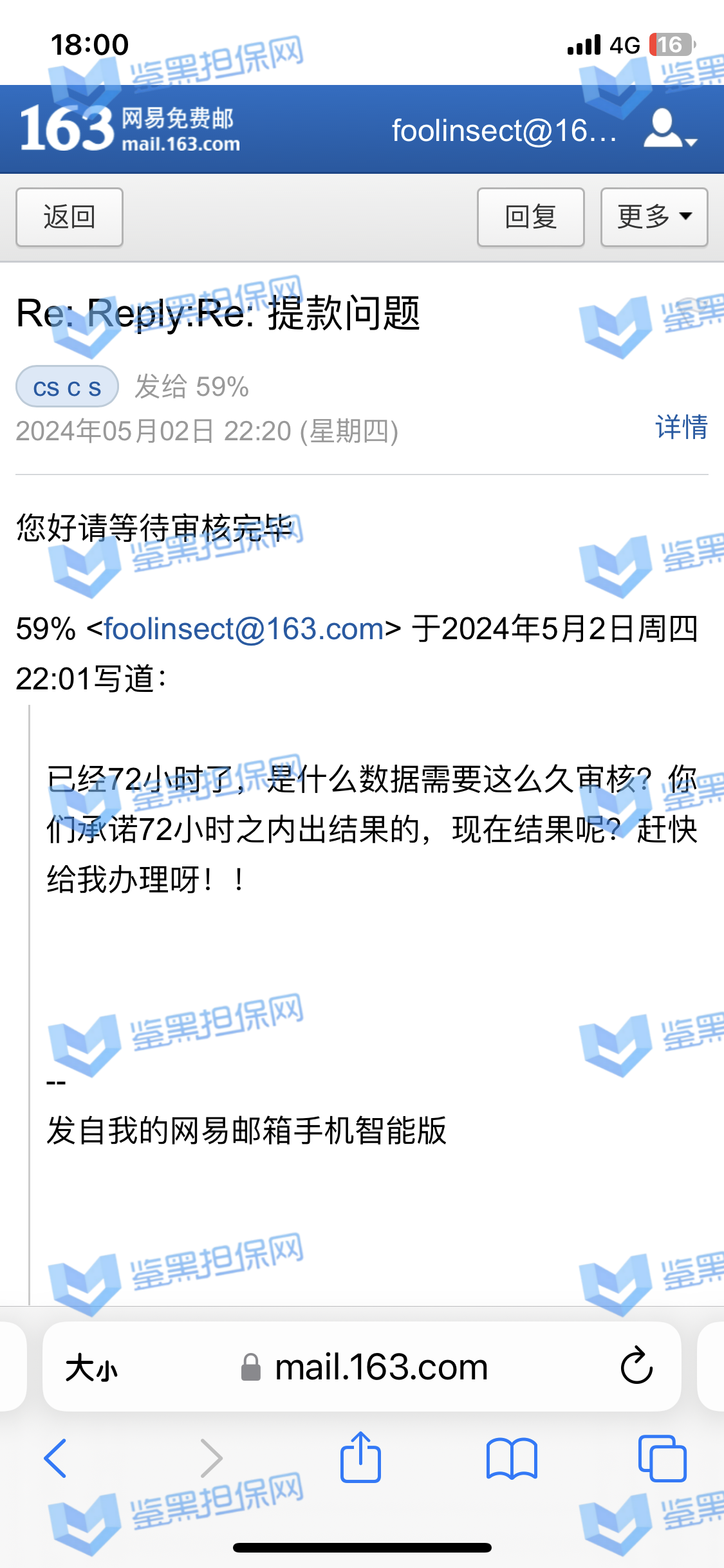The image size is (724, 1568).
Task: Show all open browser tabs
Action: pyautogui.click(x=662, y=1458)
